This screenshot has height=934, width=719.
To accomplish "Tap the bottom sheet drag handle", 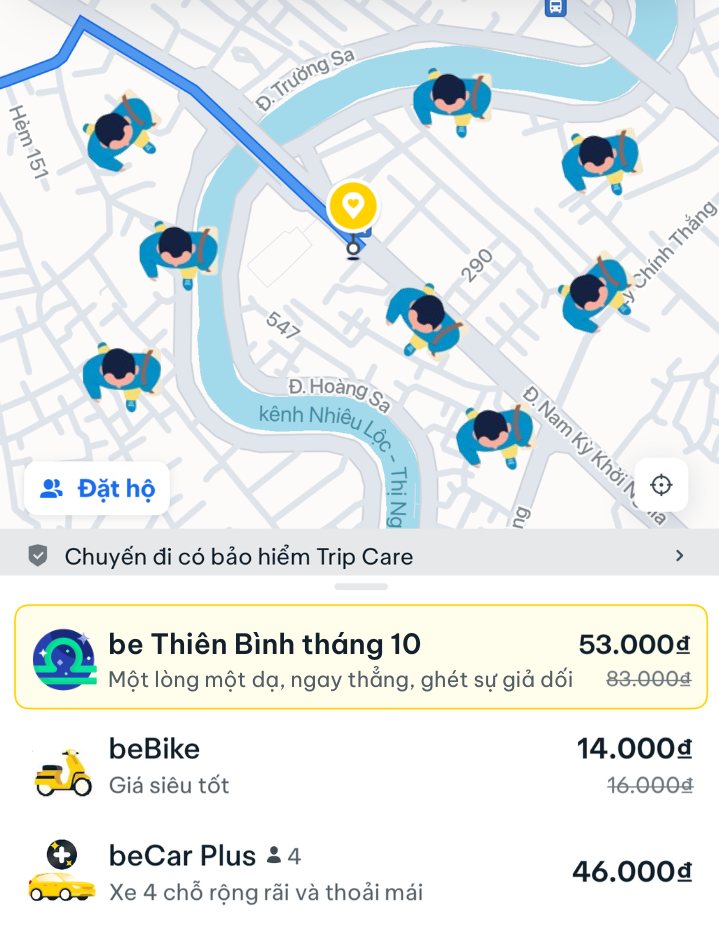I will (359, 587).
